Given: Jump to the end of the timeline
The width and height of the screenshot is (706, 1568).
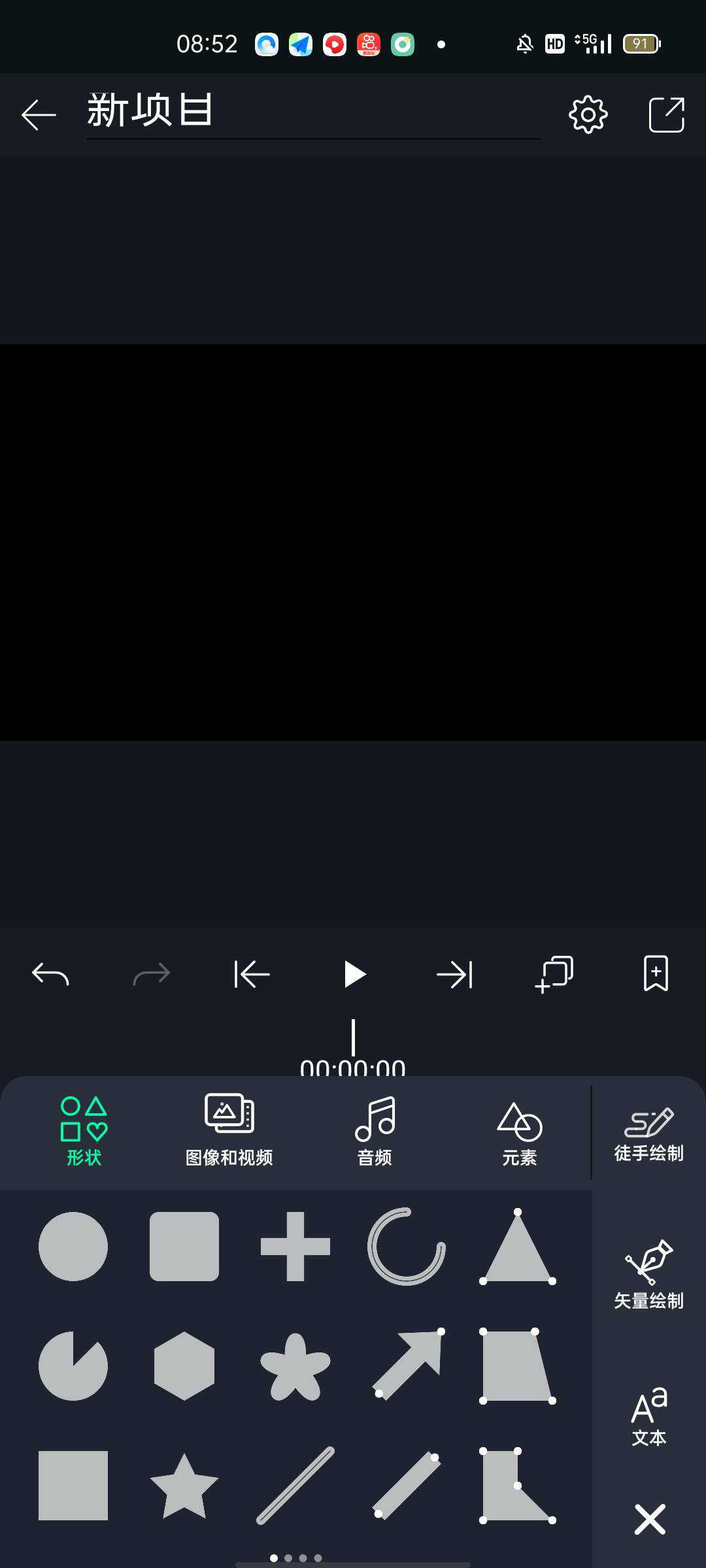Looking at the screenshot, I should point(455,974).
